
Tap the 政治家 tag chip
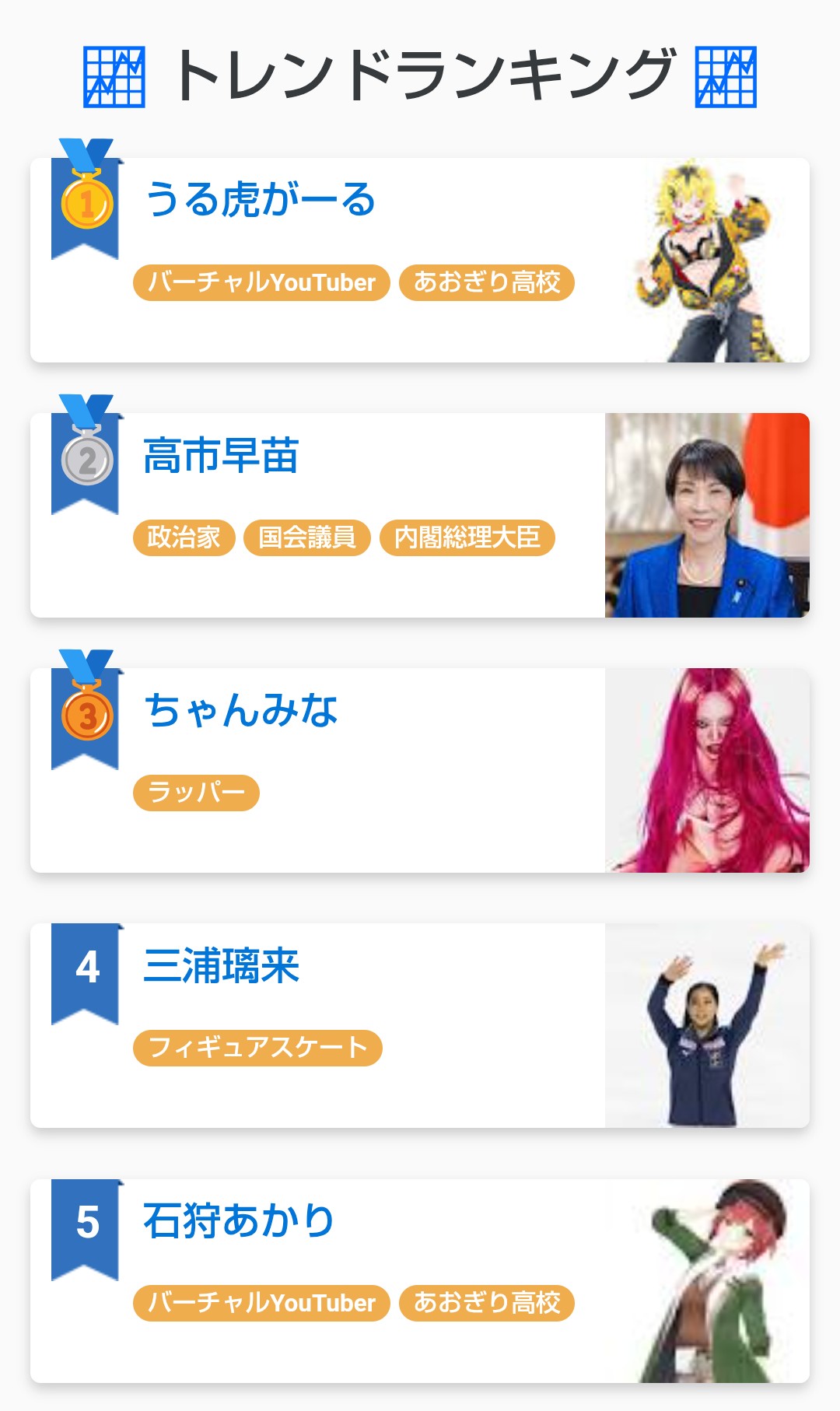184,537
